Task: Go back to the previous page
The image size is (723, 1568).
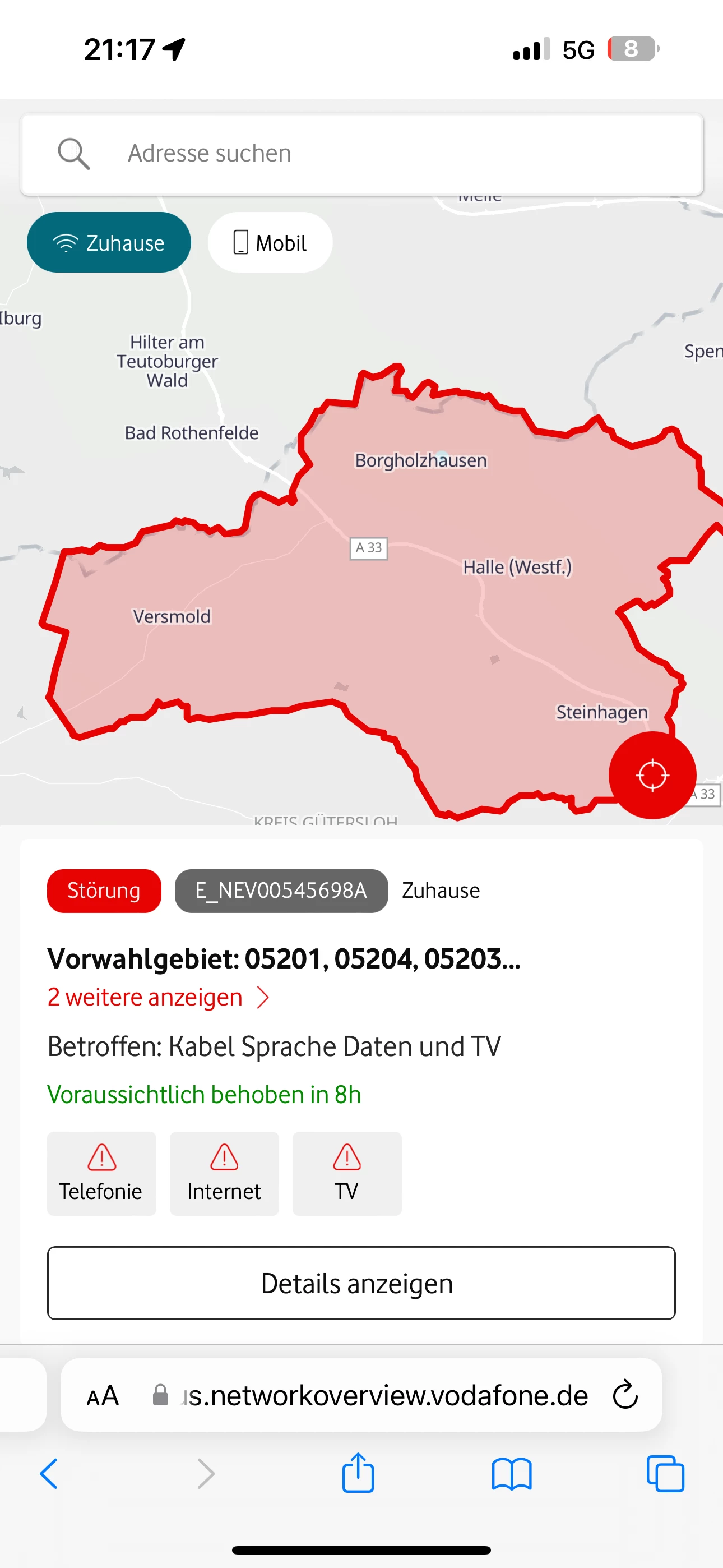Action: click(49, 1474)
